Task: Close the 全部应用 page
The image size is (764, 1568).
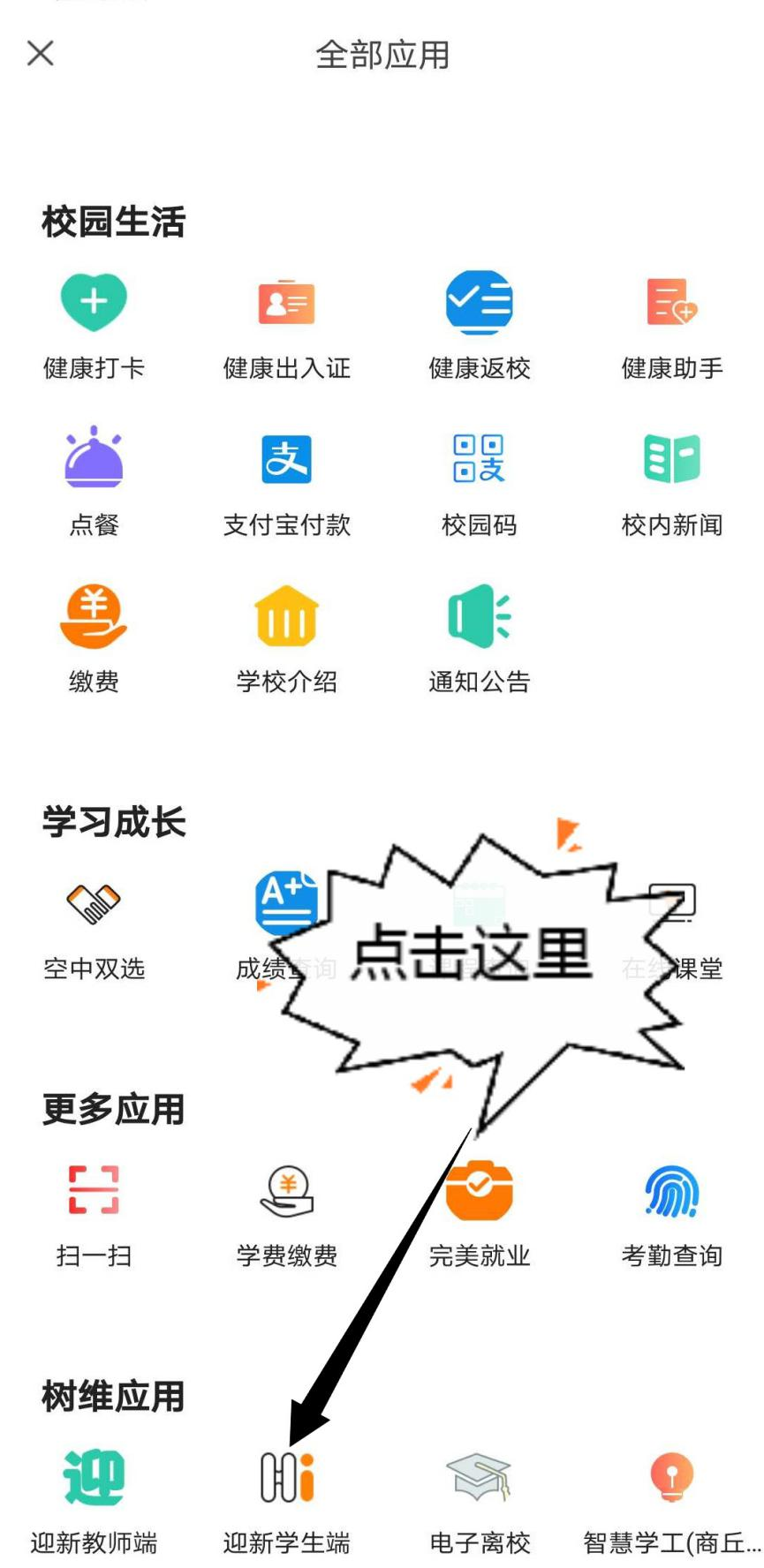Action: (41, 54)
